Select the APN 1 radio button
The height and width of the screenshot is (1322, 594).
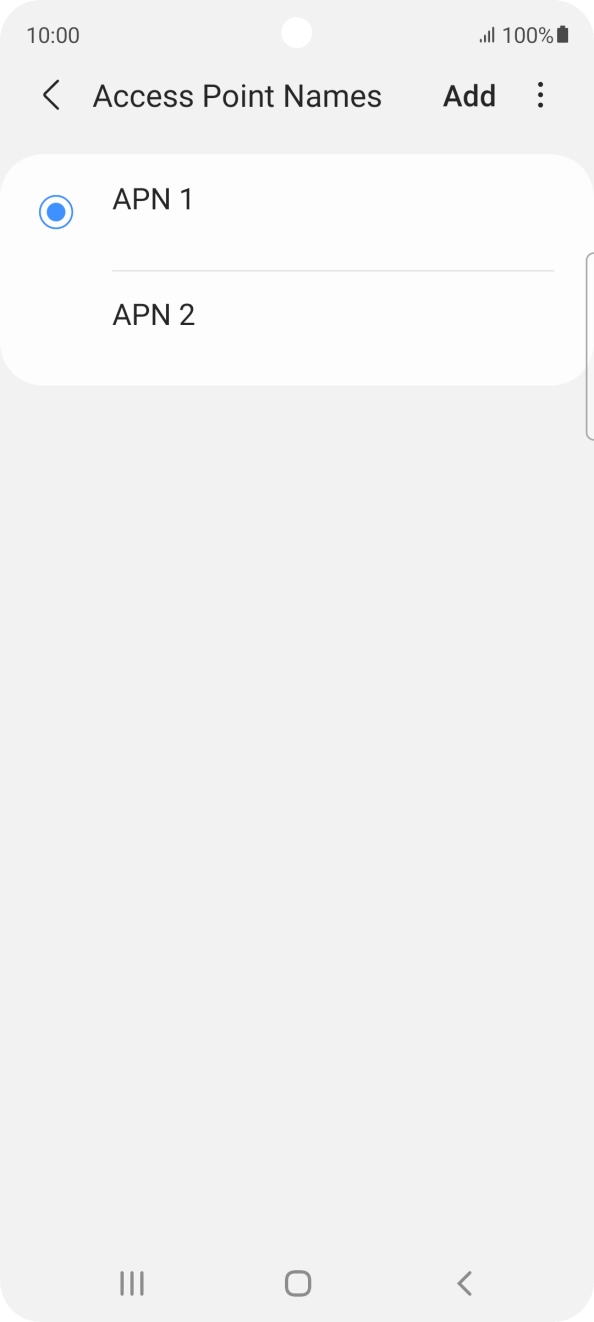pos(56,212)
